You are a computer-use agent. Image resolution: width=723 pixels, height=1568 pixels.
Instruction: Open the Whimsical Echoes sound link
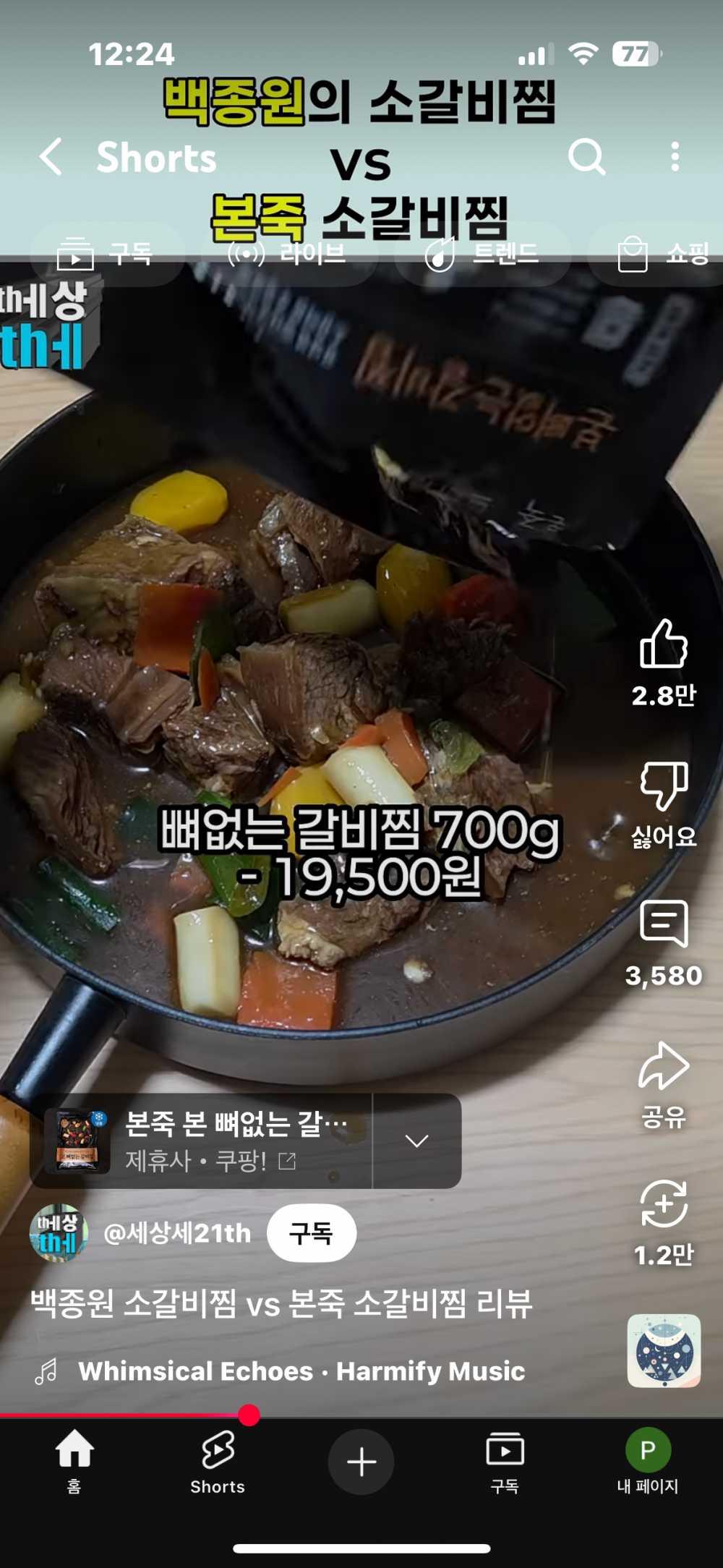301,1371
